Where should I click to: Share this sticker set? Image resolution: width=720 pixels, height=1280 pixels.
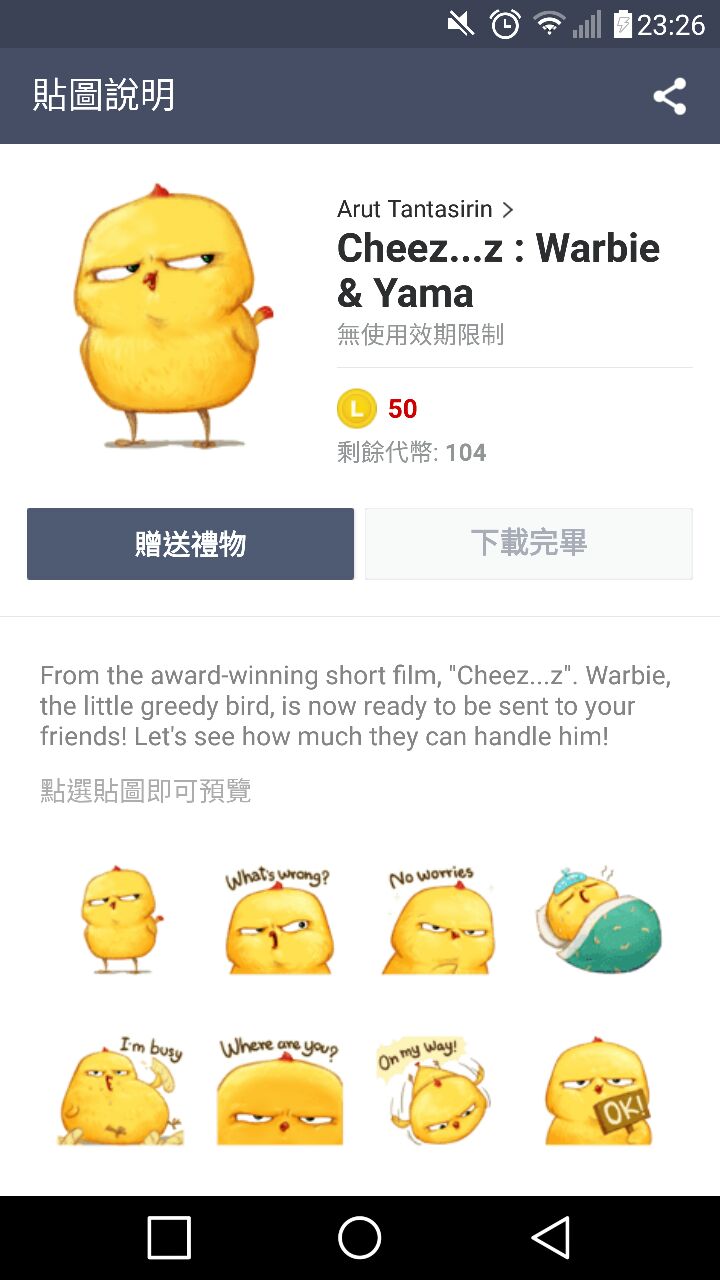[669, 96]
